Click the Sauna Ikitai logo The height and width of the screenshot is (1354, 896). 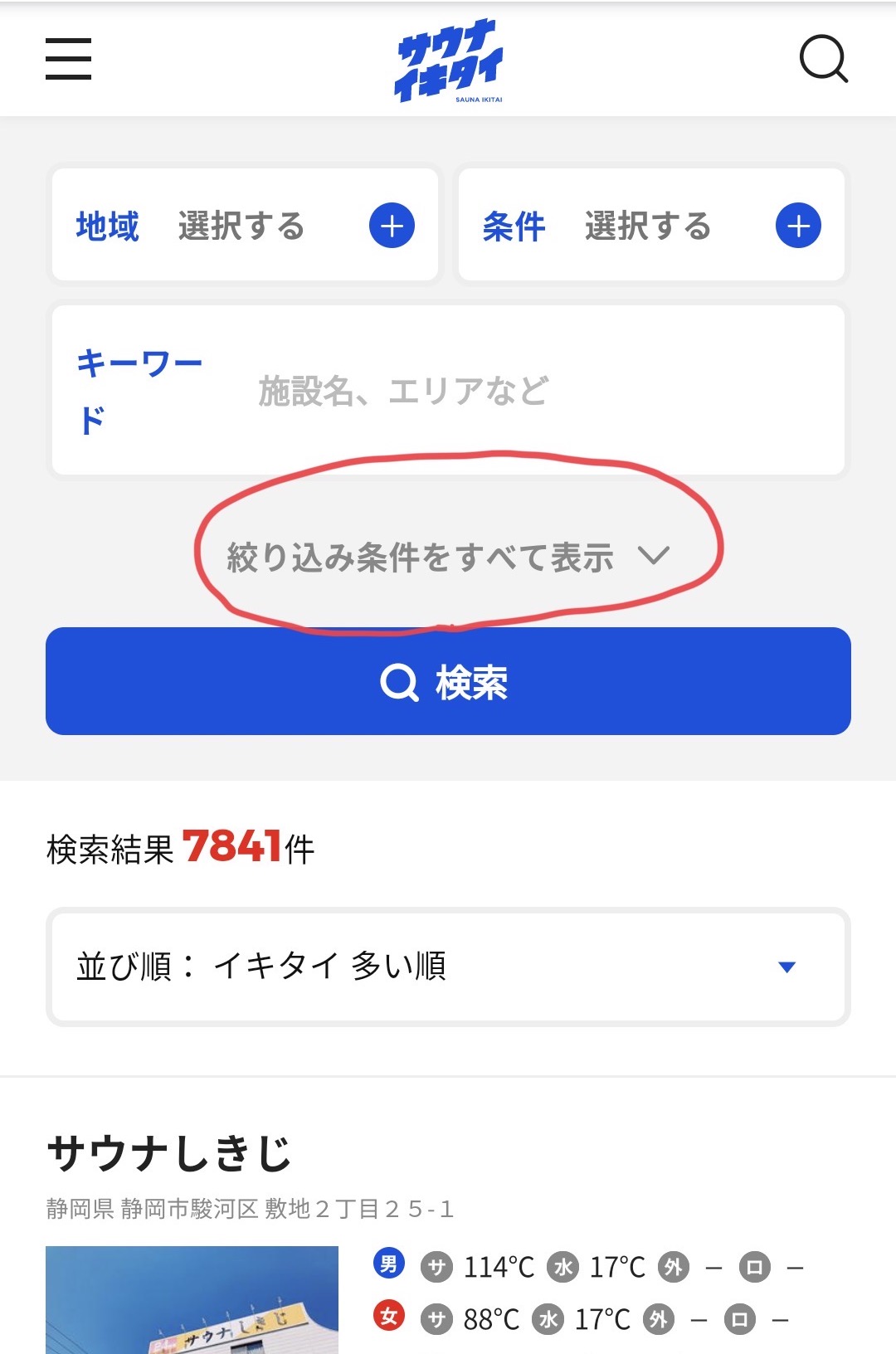coord(452,61)
